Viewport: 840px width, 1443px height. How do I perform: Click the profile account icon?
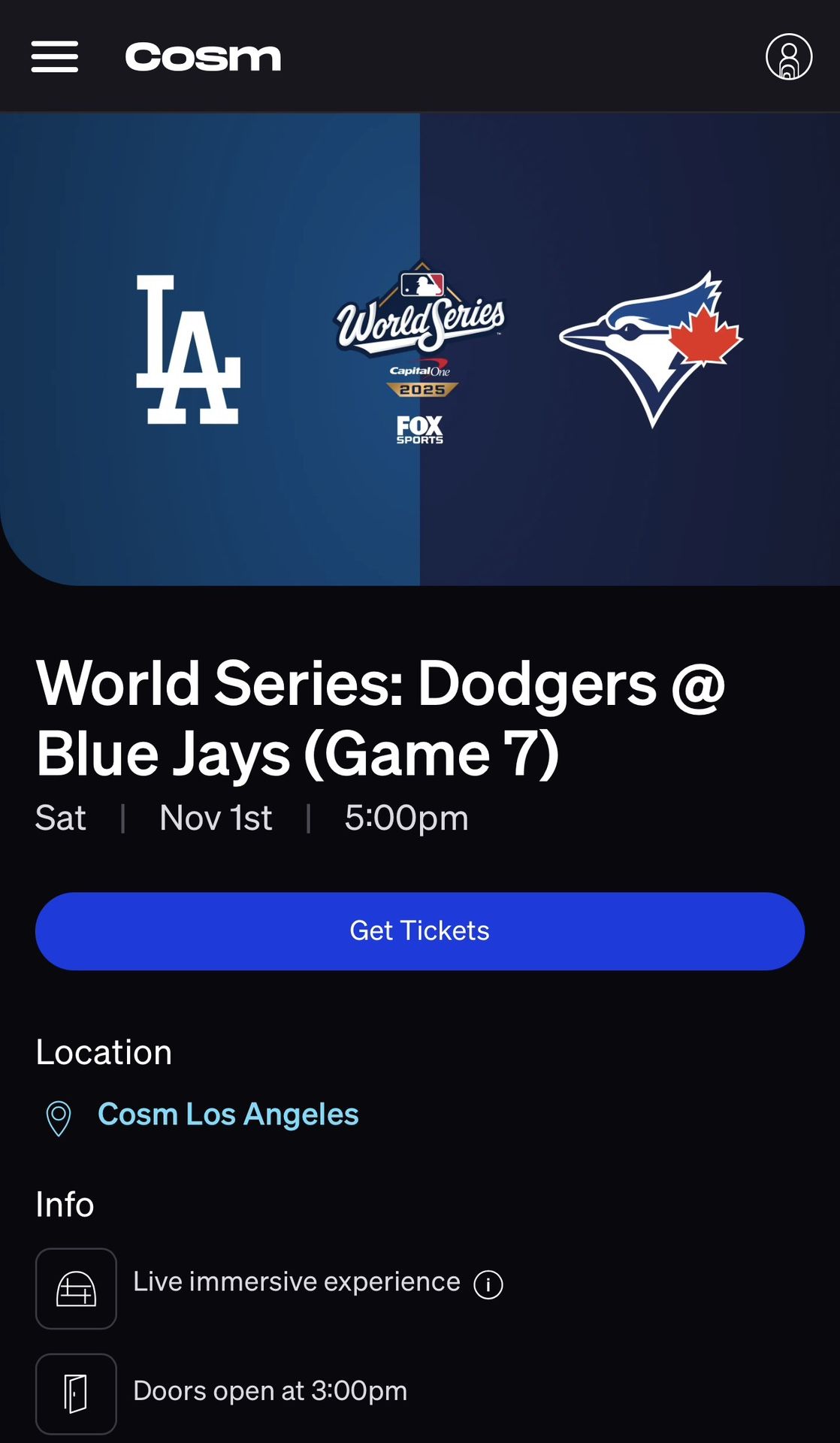pyautogui.click(x=787, y=56)
